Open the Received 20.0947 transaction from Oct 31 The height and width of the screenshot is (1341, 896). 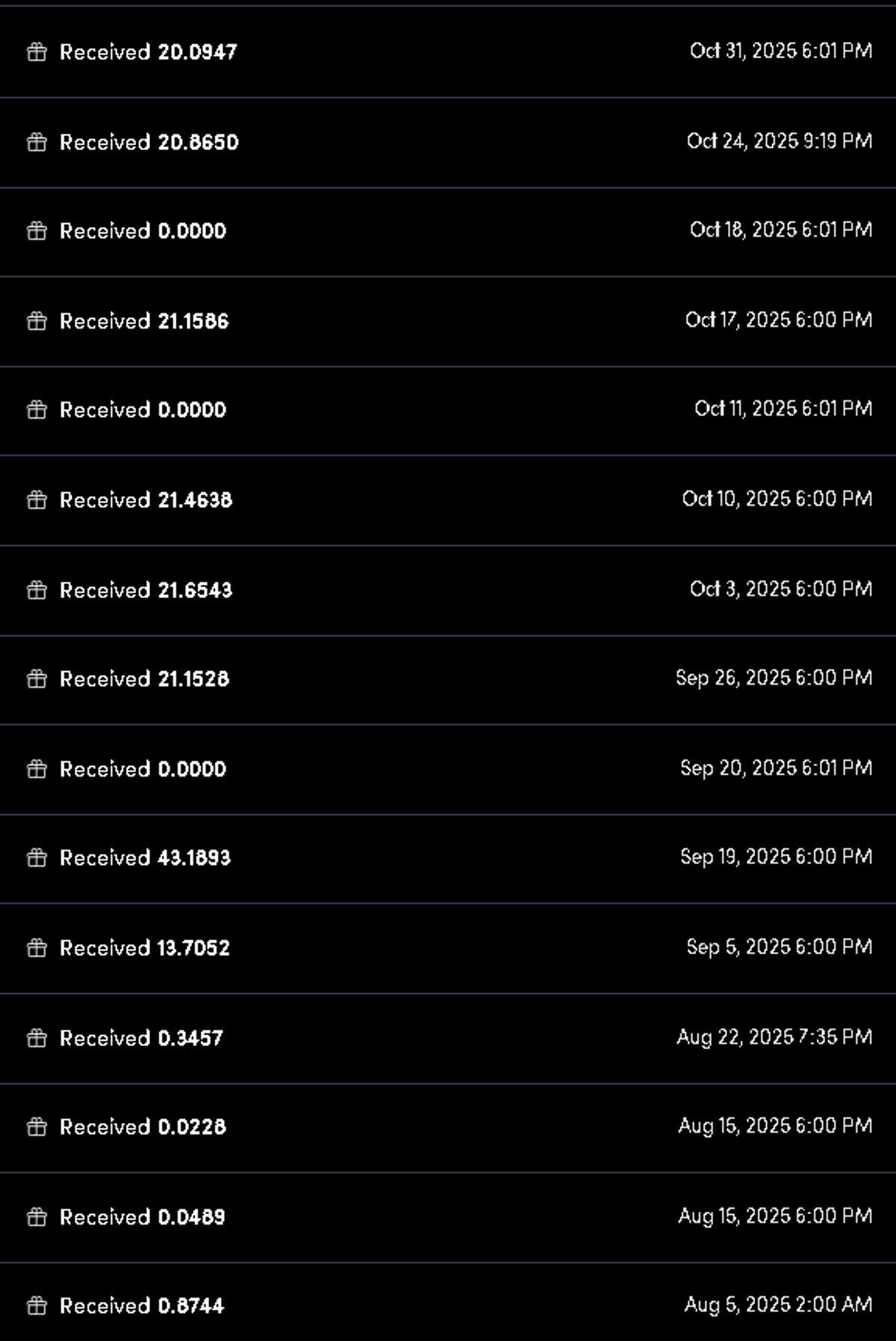click(448, 52)
